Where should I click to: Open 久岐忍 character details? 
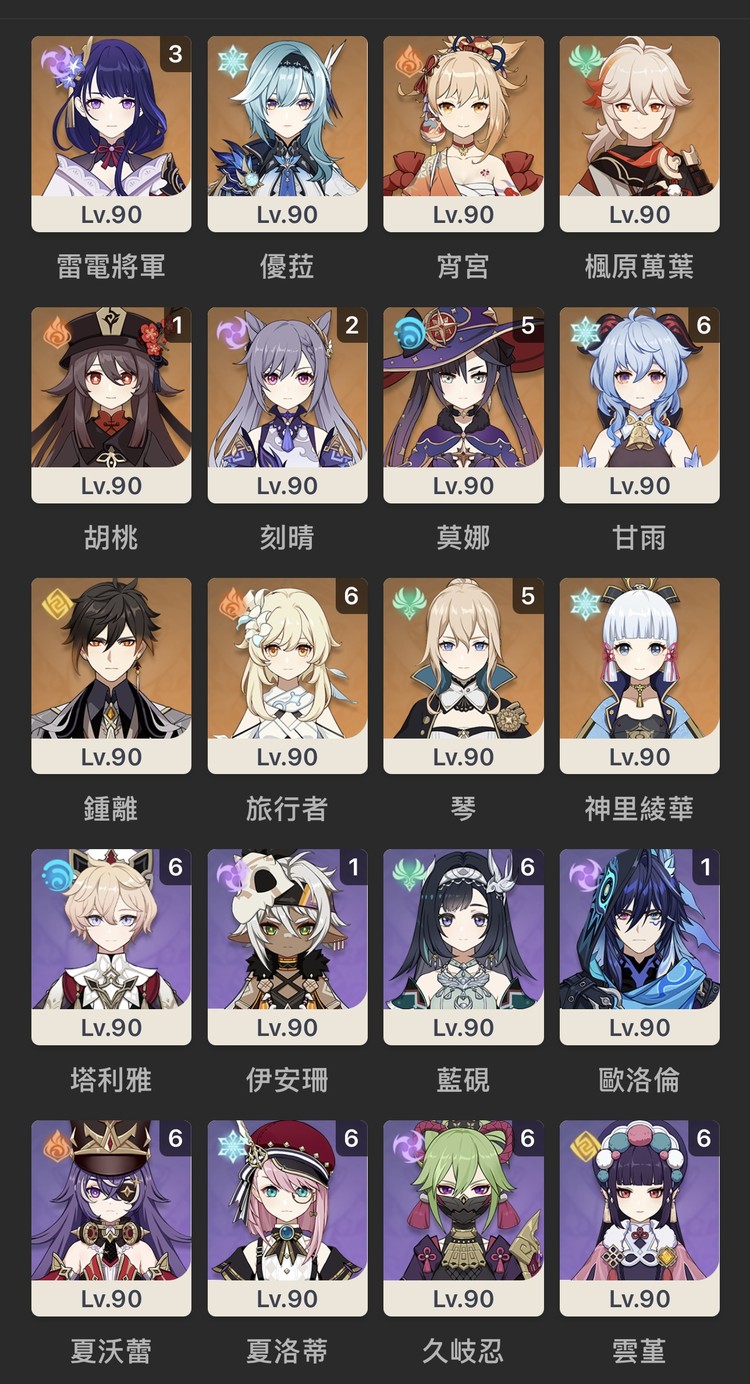[x=463, y=1218]
